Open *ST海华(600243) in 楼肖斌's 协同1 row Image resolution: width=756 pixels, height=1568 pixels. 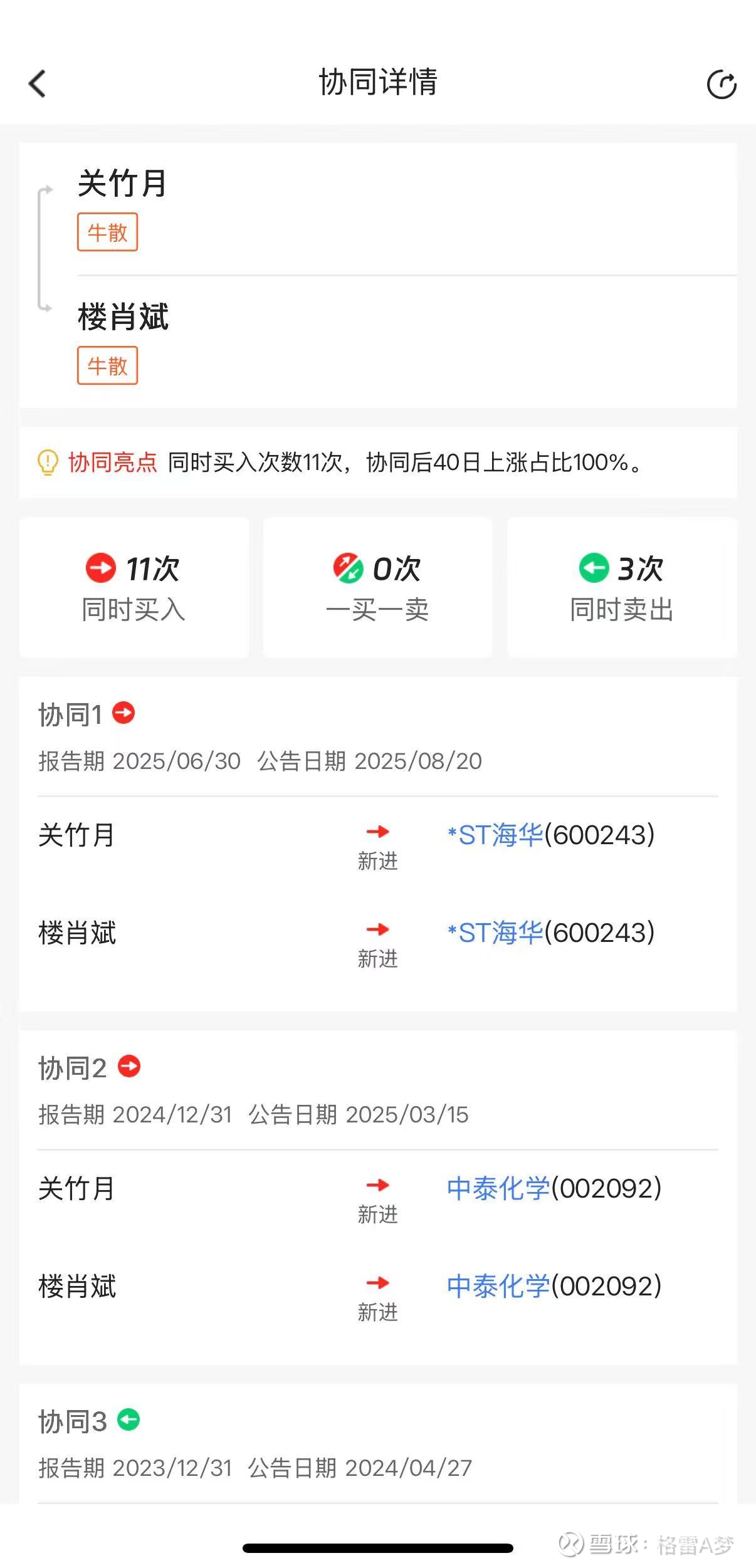click(x=551, y=933)
